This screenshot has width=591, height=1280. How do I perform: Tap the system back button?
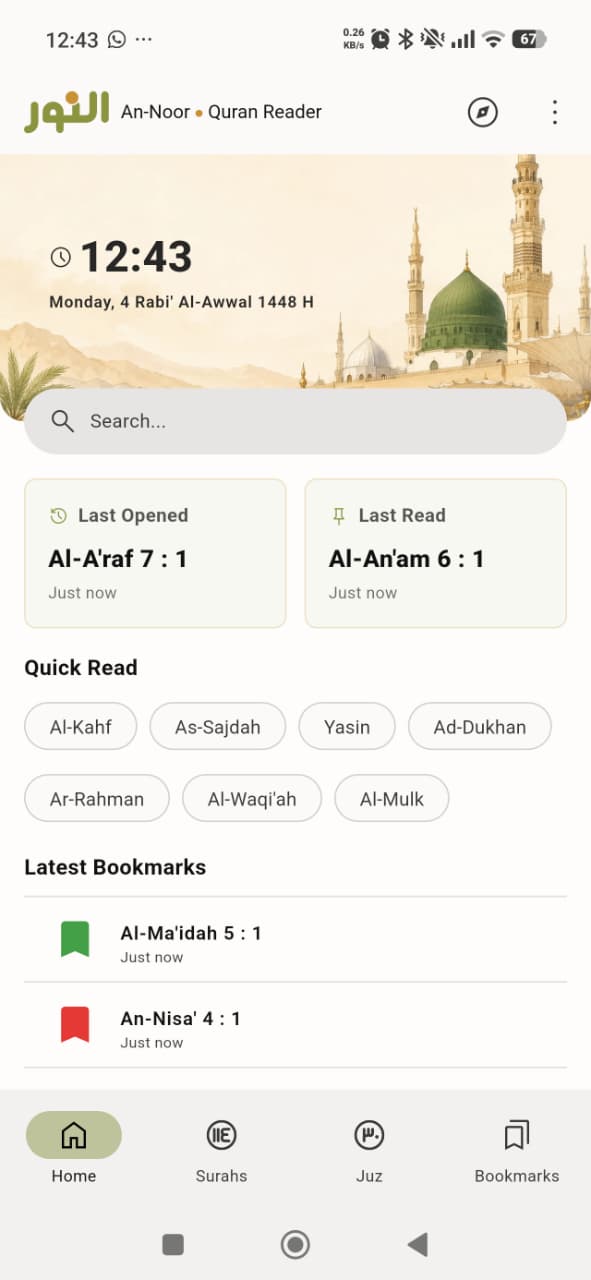[x=418, y=1244]
